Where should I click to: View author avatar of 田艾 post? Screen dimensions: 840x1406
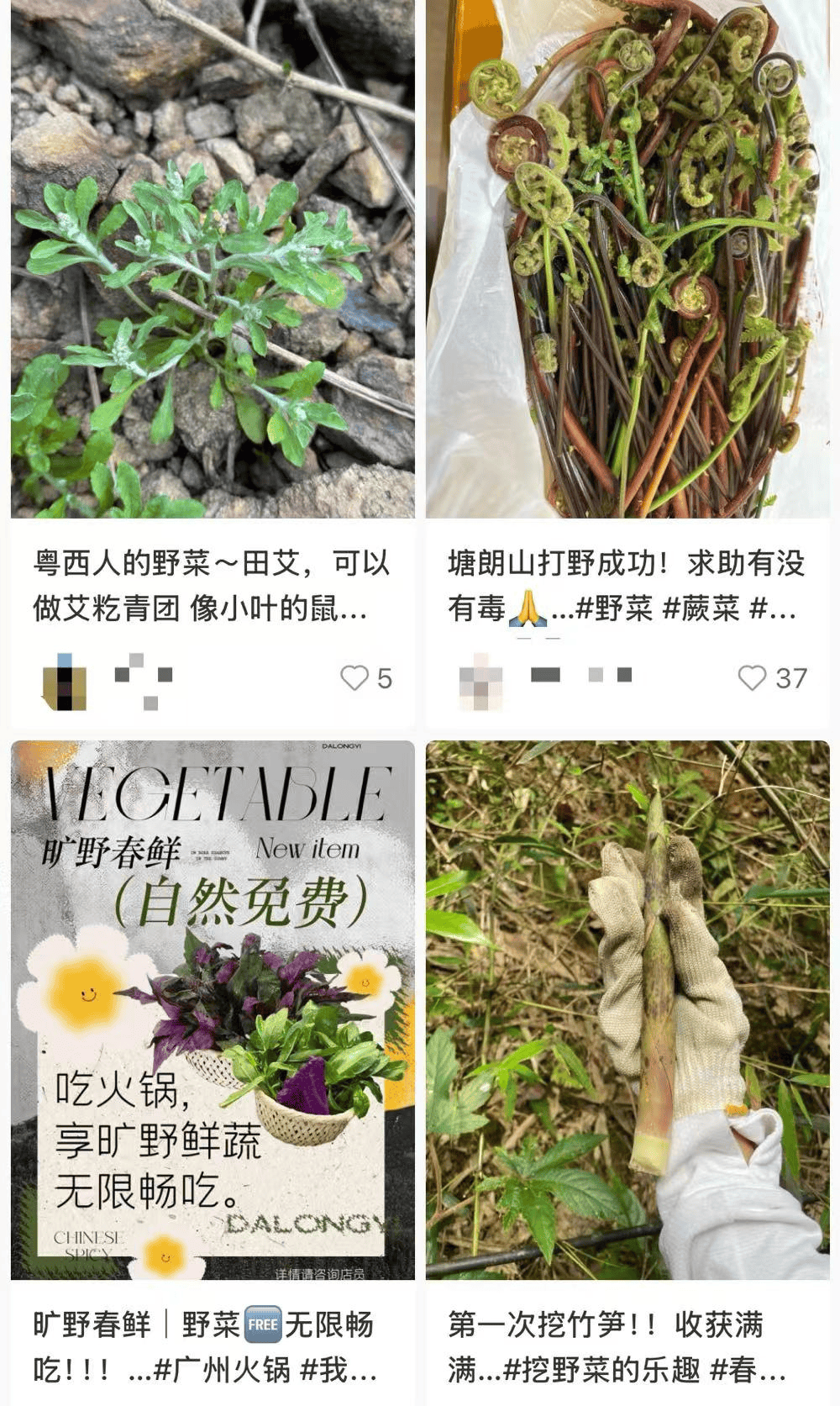tap(65, 681)
